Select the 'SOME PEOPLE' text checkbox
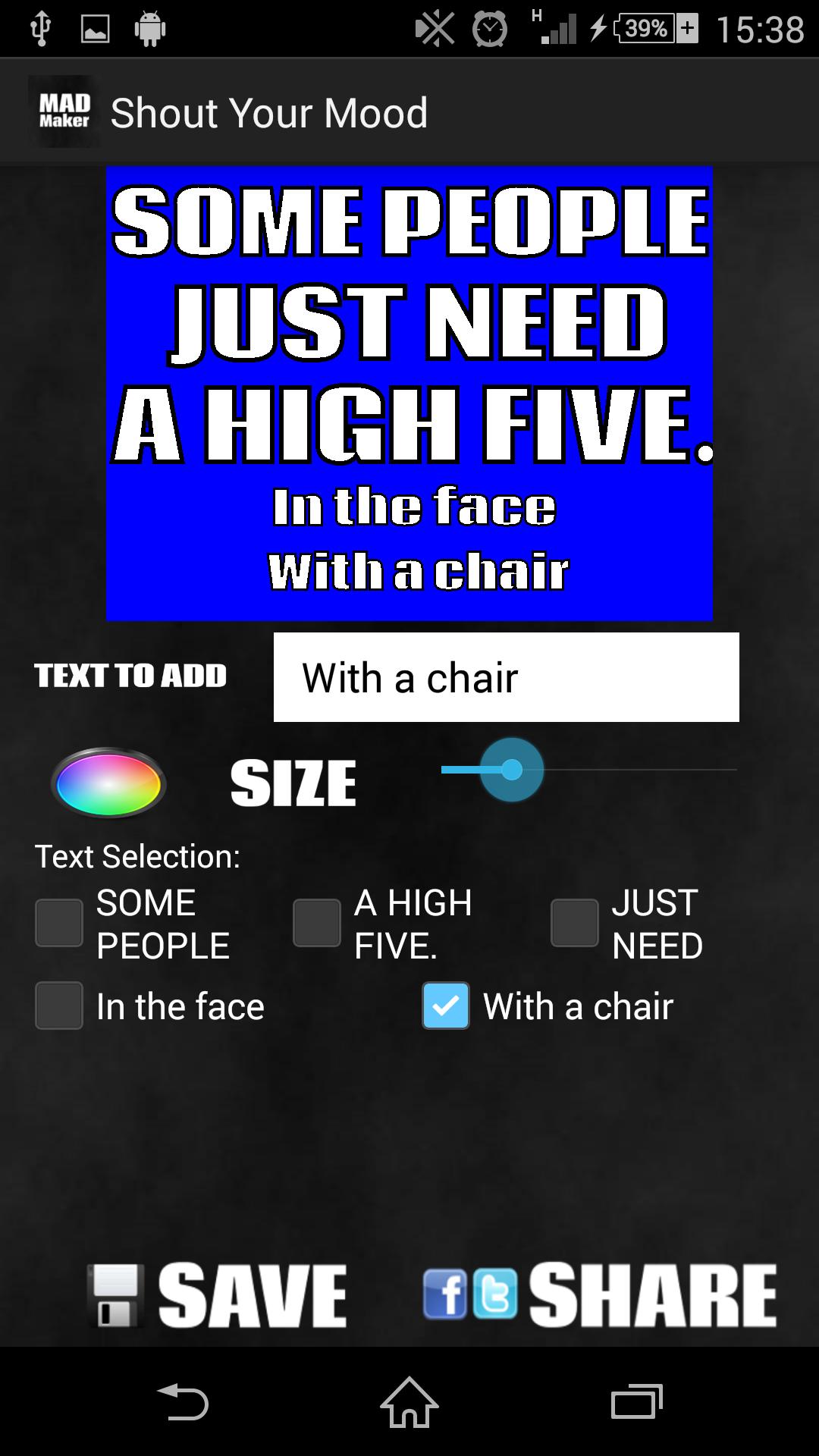Image resolution: width=819 pixels, height=1456 pixels. (x=59, y=923)
